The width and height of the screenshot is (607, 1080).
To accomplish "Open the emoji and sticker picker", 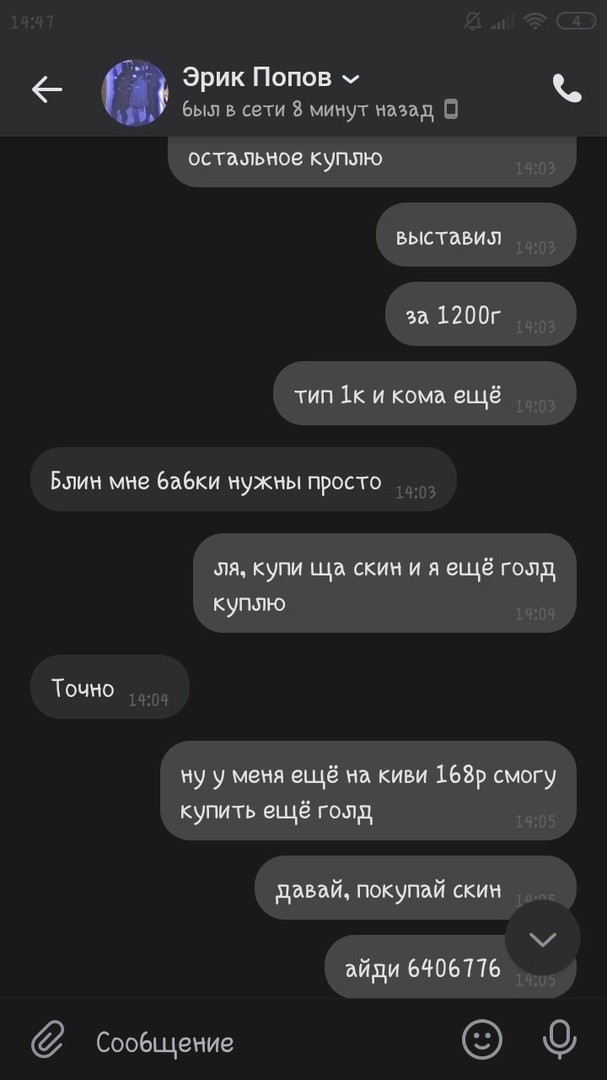I will coord(482,1041).
